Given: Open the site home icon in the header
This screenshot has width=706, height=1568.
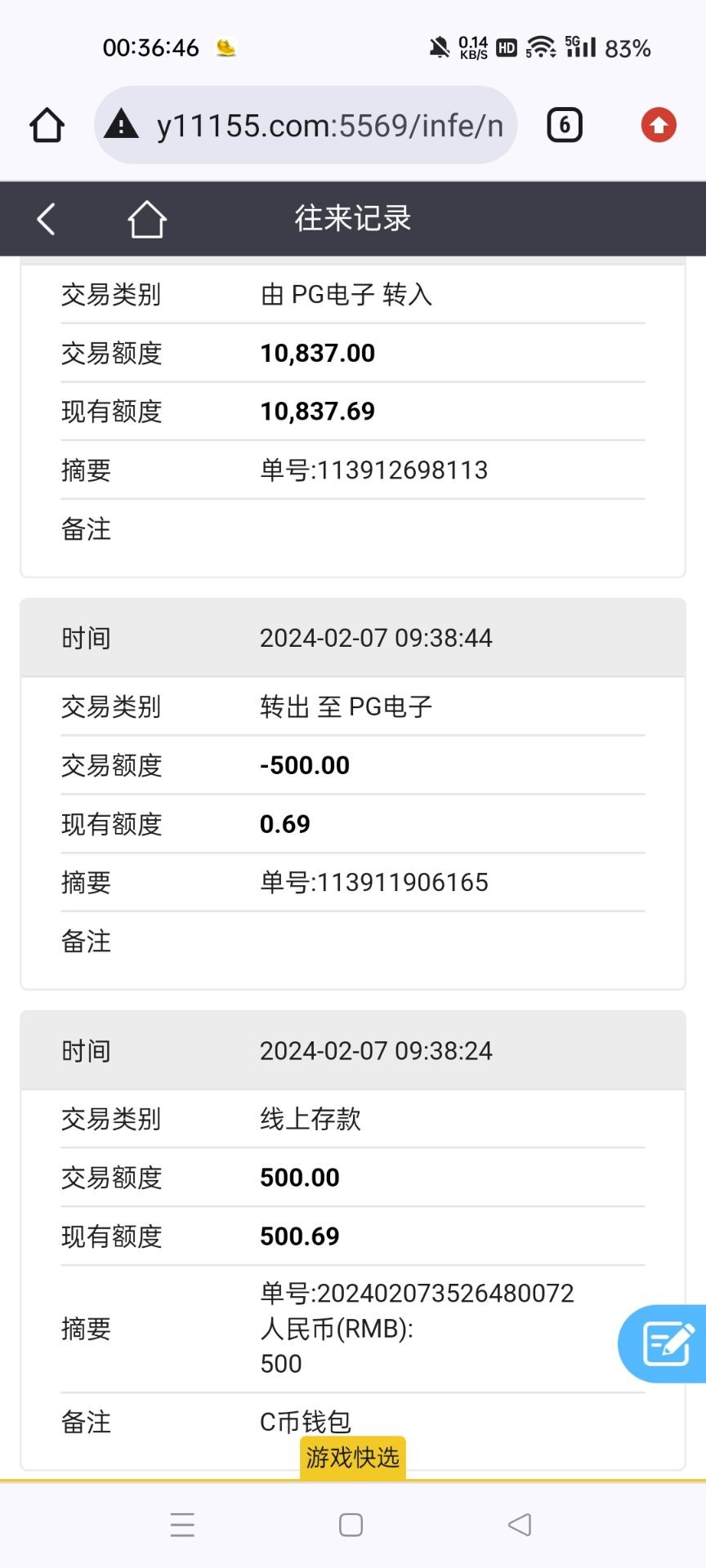Looking at the screenshot, I should [147, 219].
